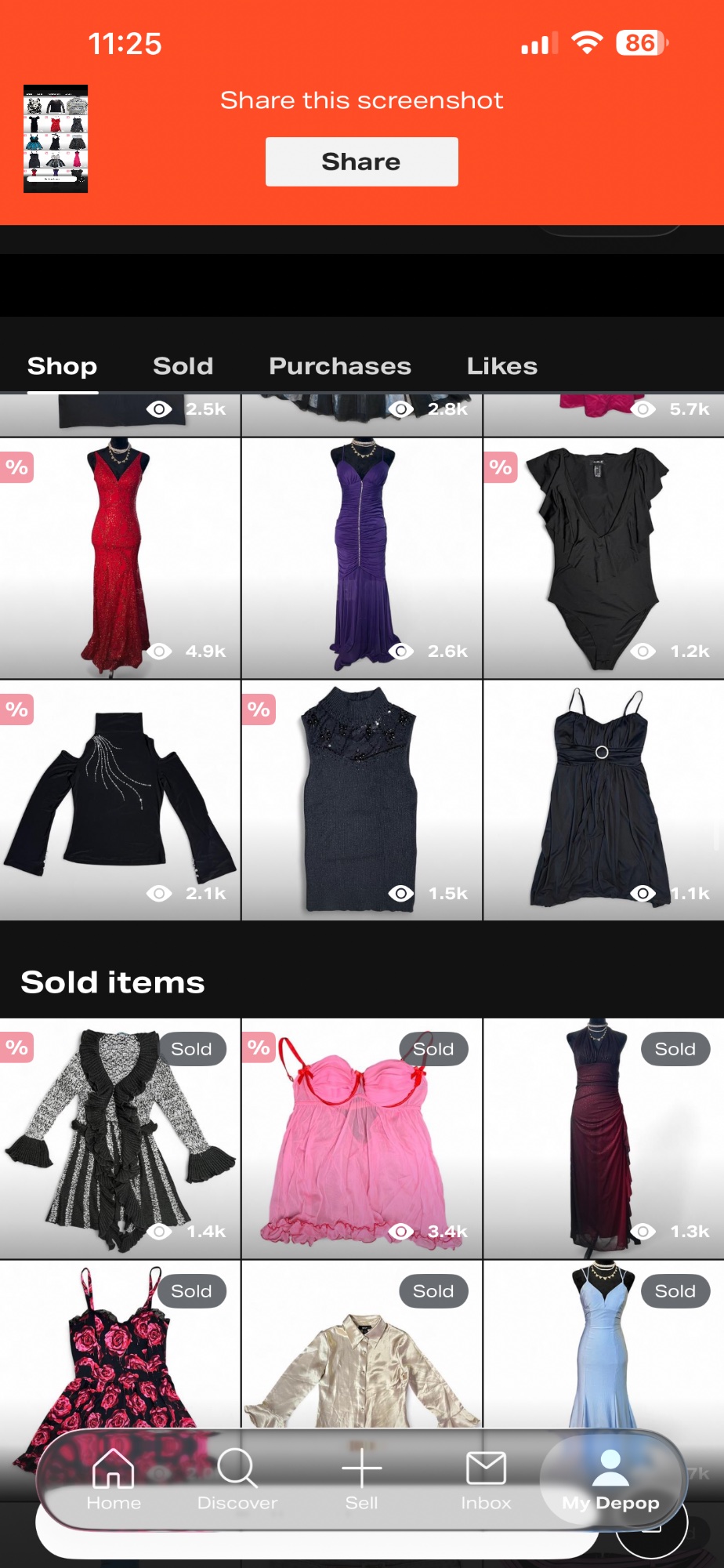Viewport: 724px width, 1568px height.
Task: Open the purple gown with 2.6k views
Action: pyautogui.click(x=362, y=558)
